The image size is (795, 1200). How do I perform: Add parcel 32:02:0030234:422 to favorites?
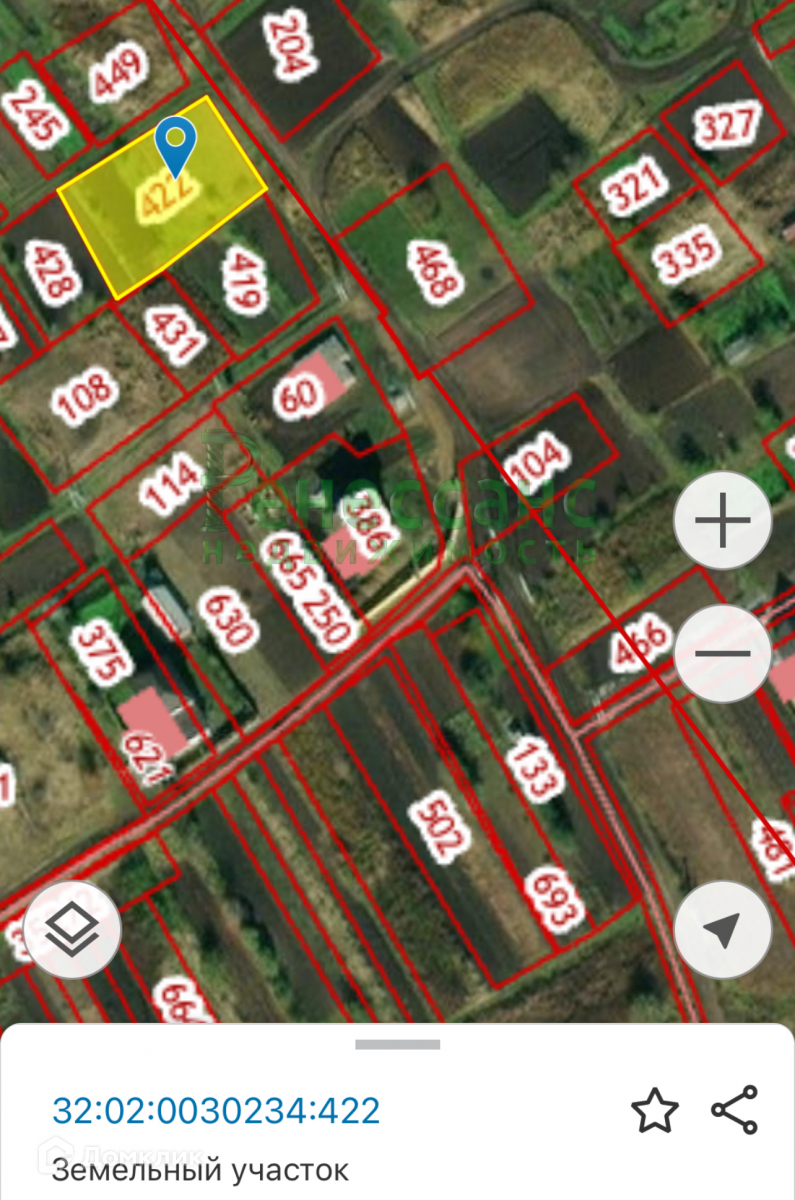[655, 1111]
